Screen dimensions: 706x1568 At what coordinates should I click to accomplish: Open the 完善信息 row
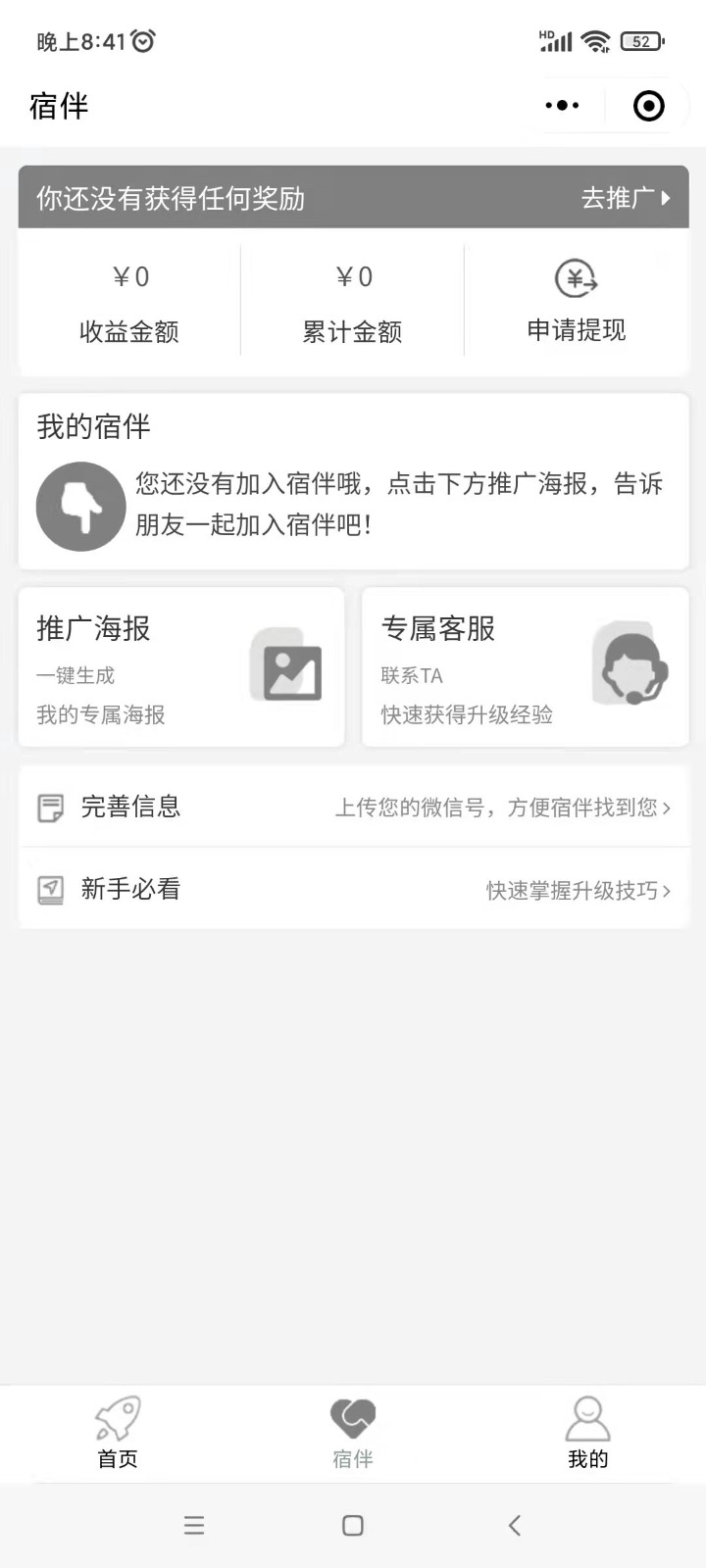(353, 807)
